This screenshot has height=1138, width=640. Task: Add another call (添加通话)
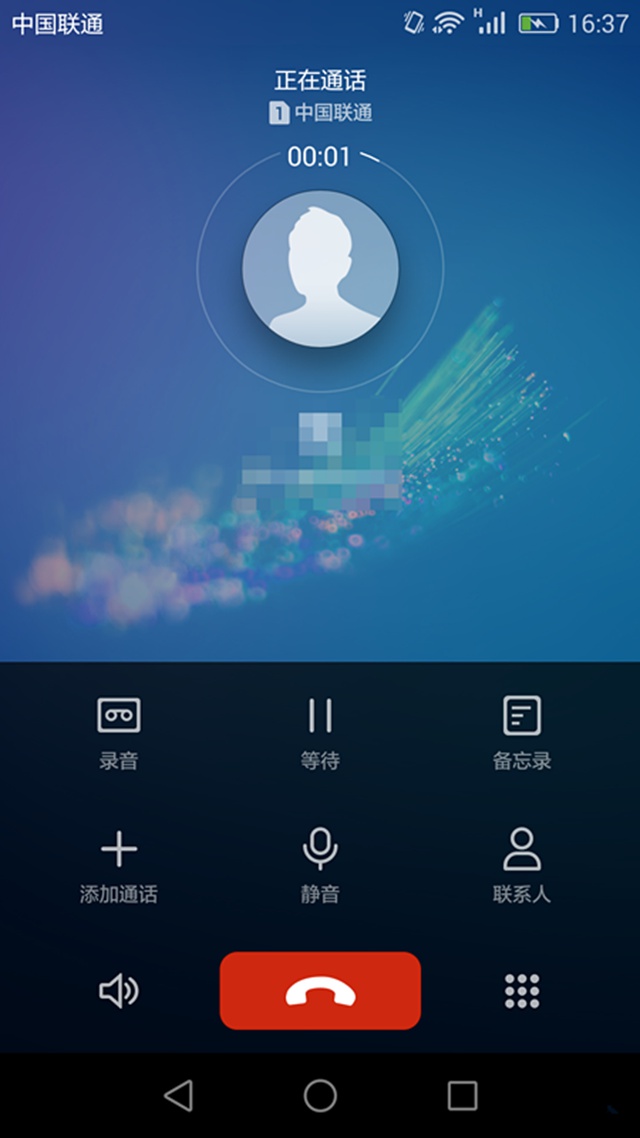point(118,865)
